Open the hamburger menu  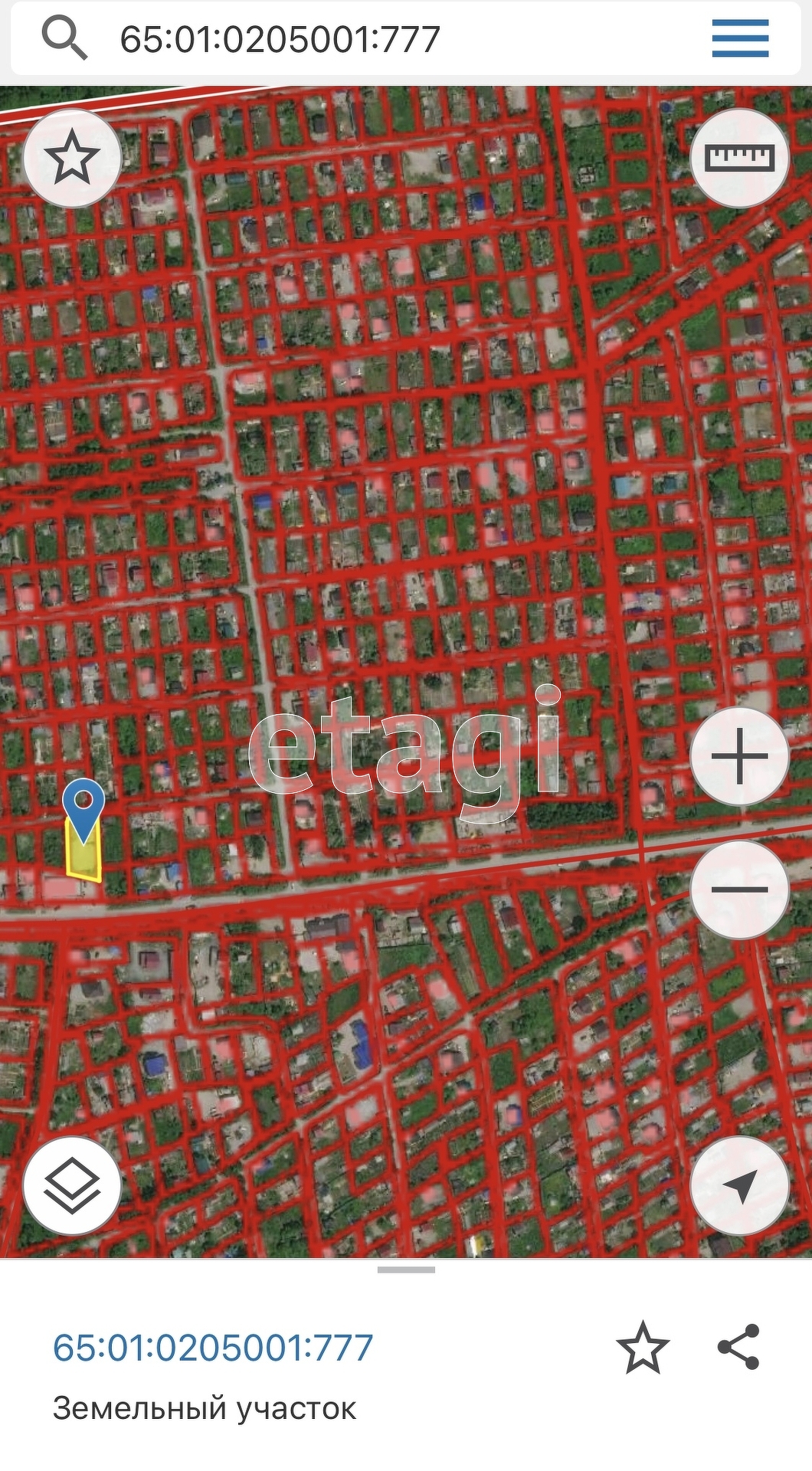pos(739,39)
